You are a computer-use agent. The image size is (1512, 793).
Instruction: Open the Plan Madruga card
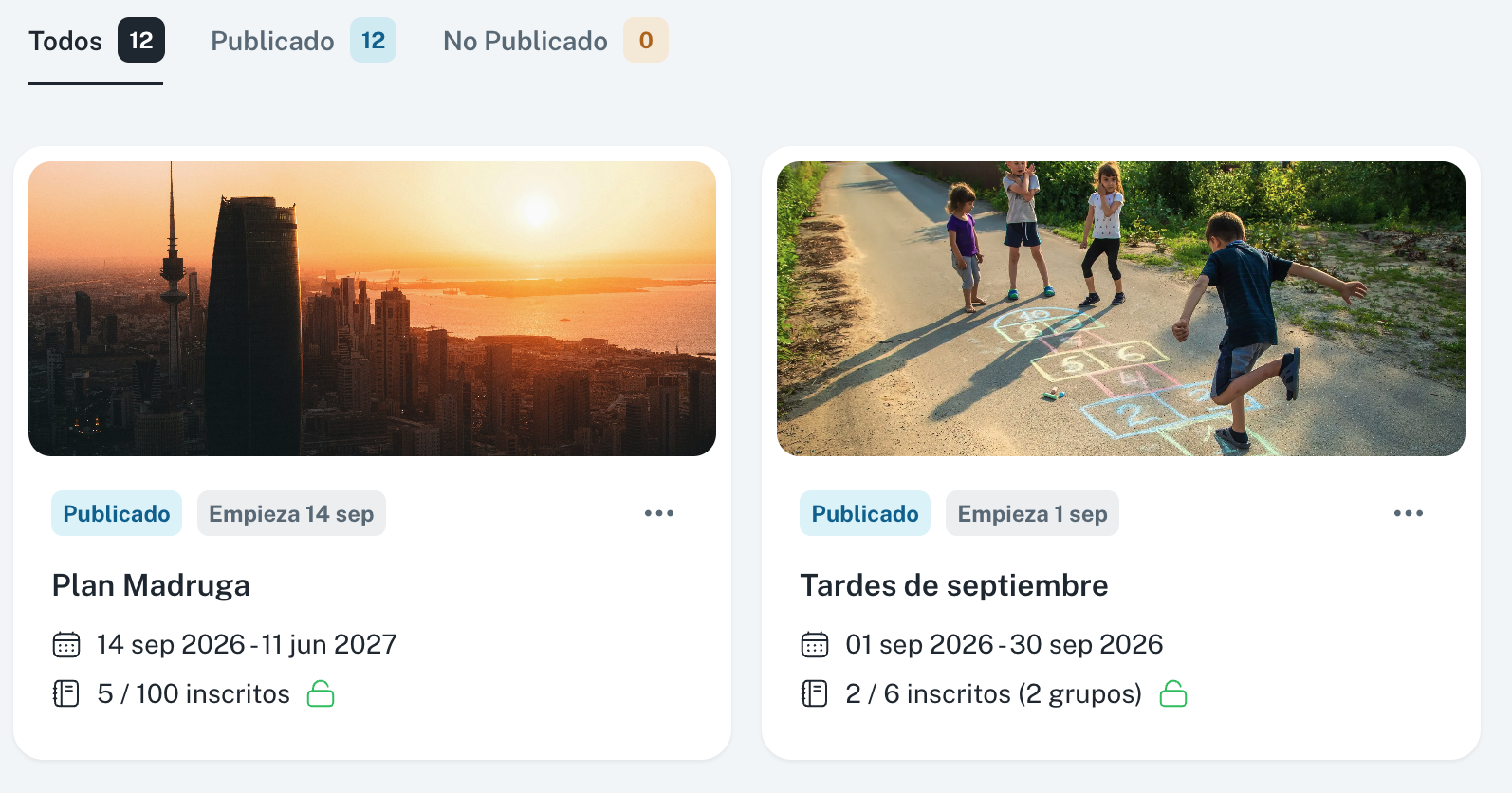372,452
